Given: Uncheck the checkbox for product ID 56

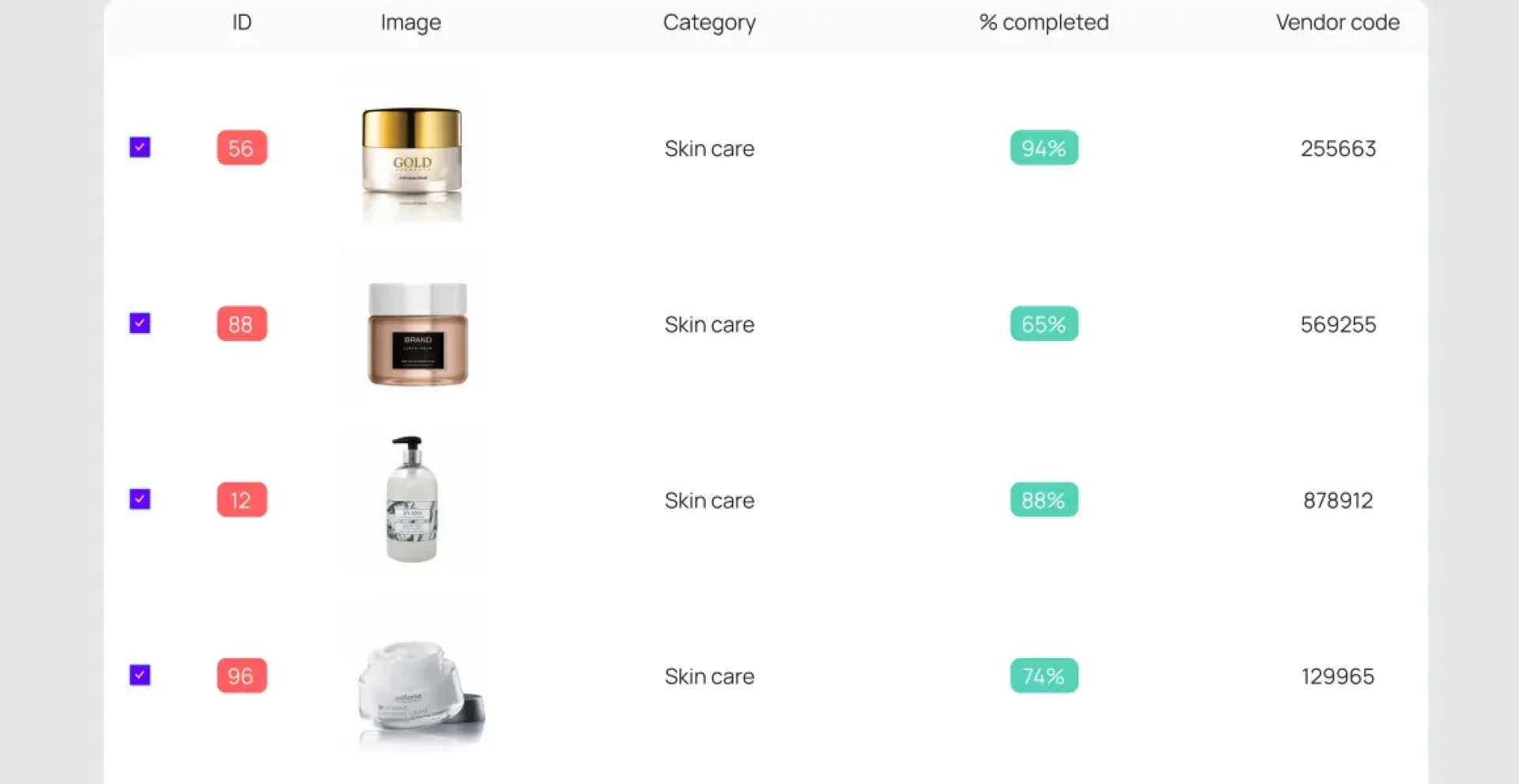Looking at the screenshot, I should pos(140,148).
